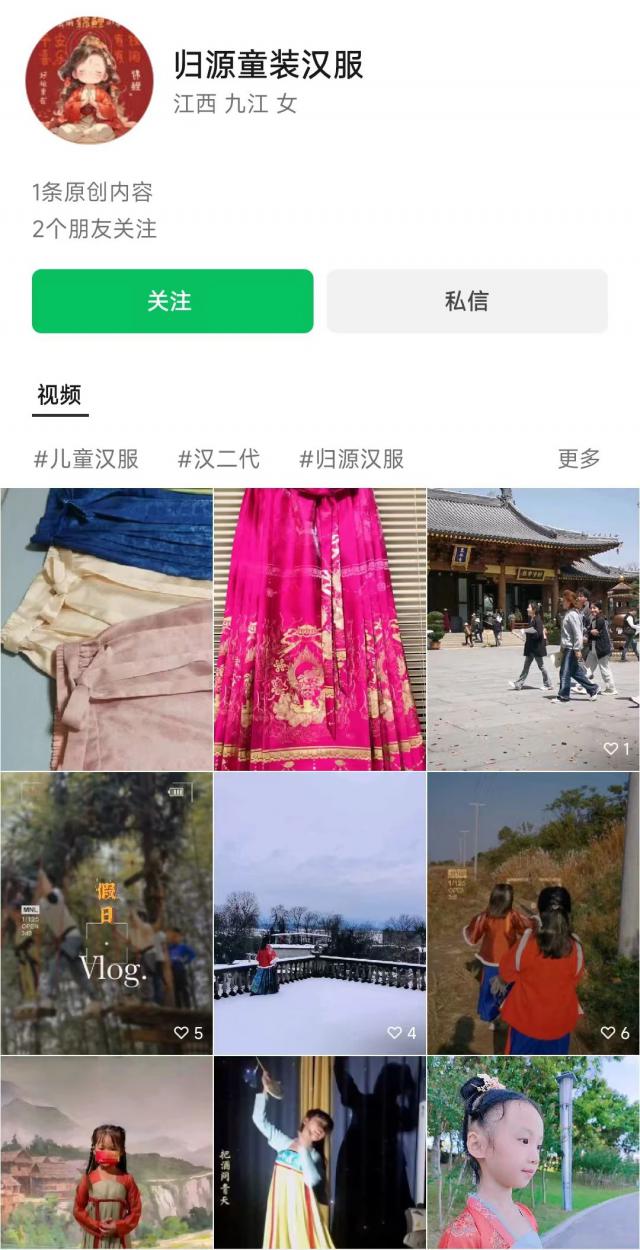Send a private message via 私信

coord(466,301)
